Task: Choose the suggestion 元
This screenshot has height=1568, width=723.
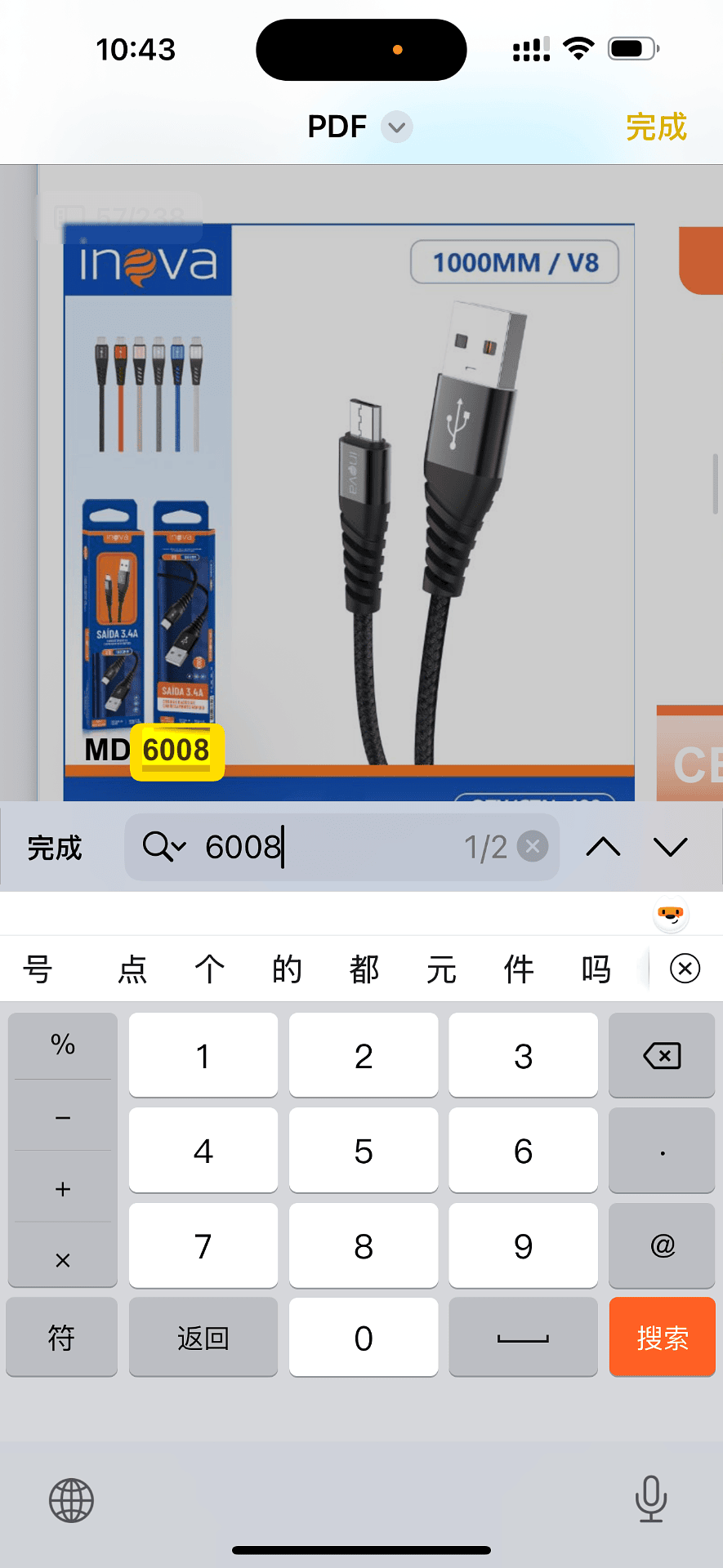Action: pos(441,969)
